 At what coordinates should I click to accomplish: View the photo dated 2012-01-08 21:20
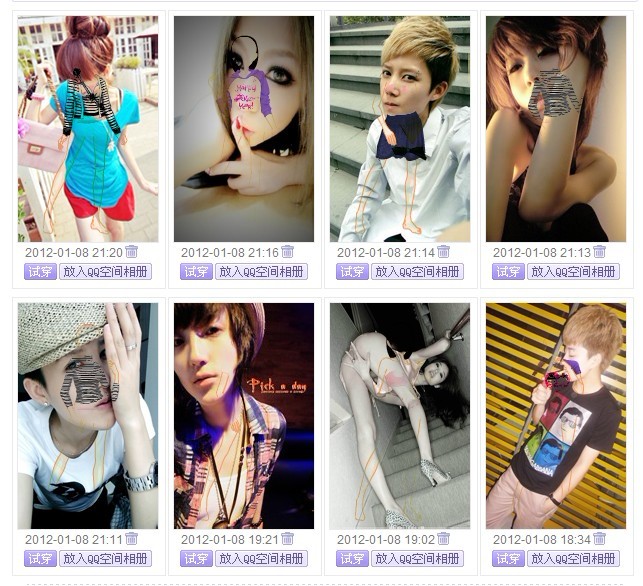[x=88, y=128]
